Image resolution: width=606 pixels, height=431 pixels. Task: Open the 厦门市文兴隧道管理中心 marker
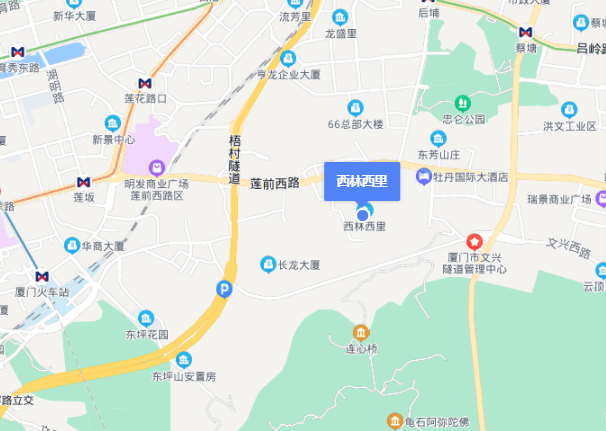click(x=475, y=242)
